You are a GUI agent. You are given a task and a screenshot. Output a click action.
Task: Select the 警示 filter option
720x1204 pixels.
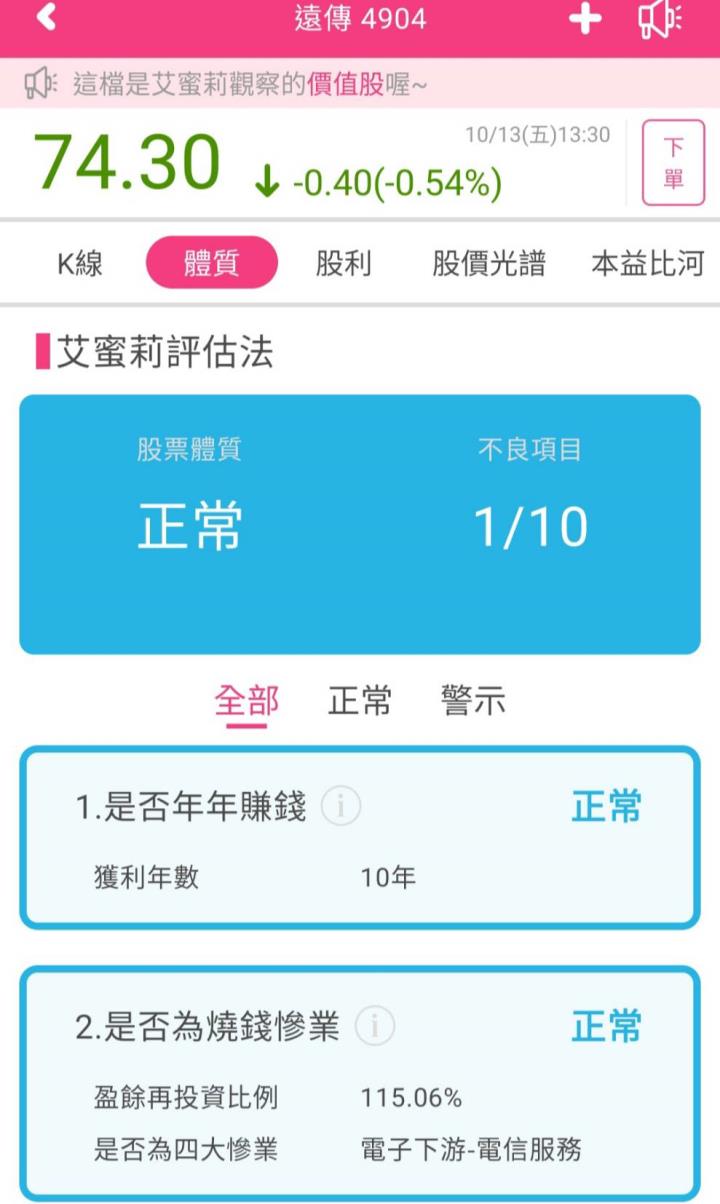pyautogui.click(x=471, y=701)
